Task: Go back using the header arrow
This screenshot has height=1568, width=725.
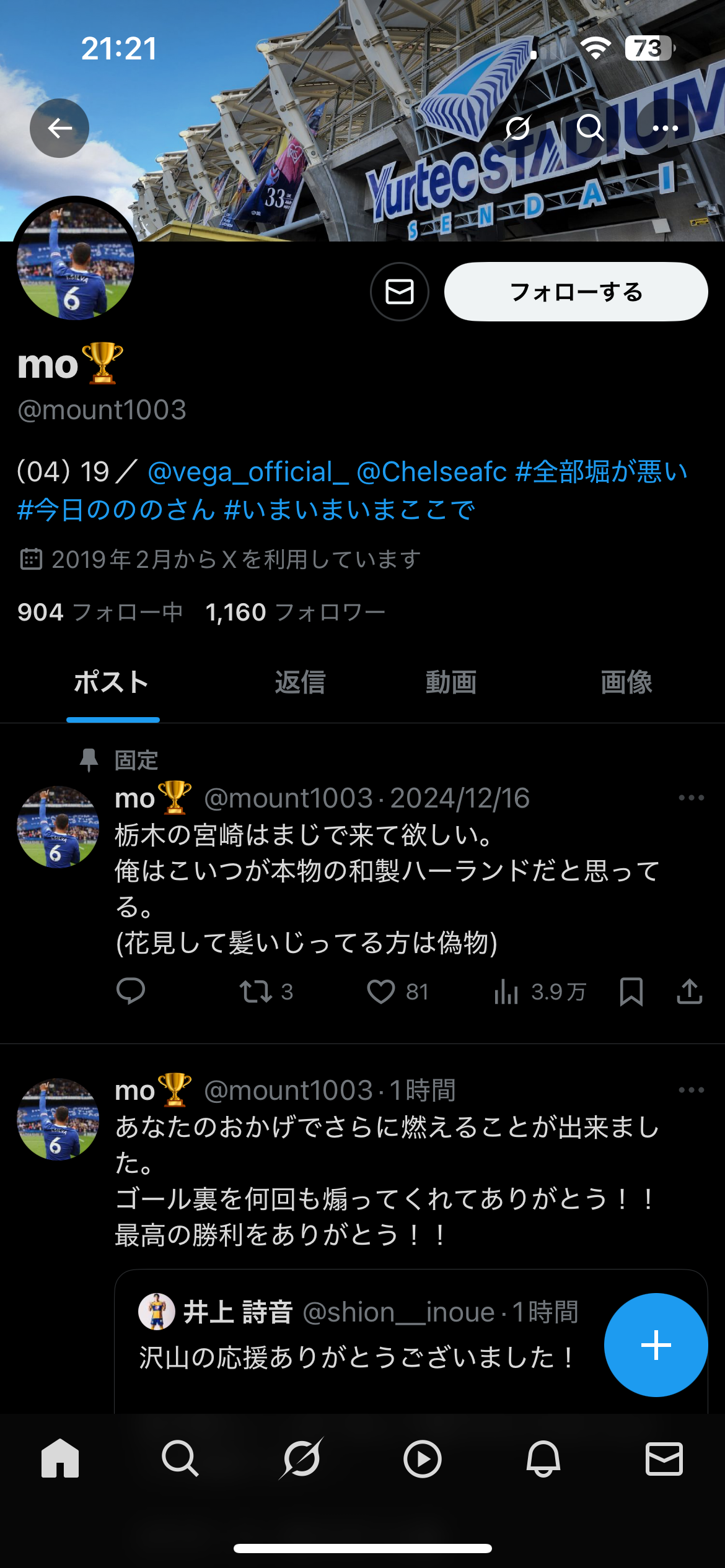Action: (59, 128)
